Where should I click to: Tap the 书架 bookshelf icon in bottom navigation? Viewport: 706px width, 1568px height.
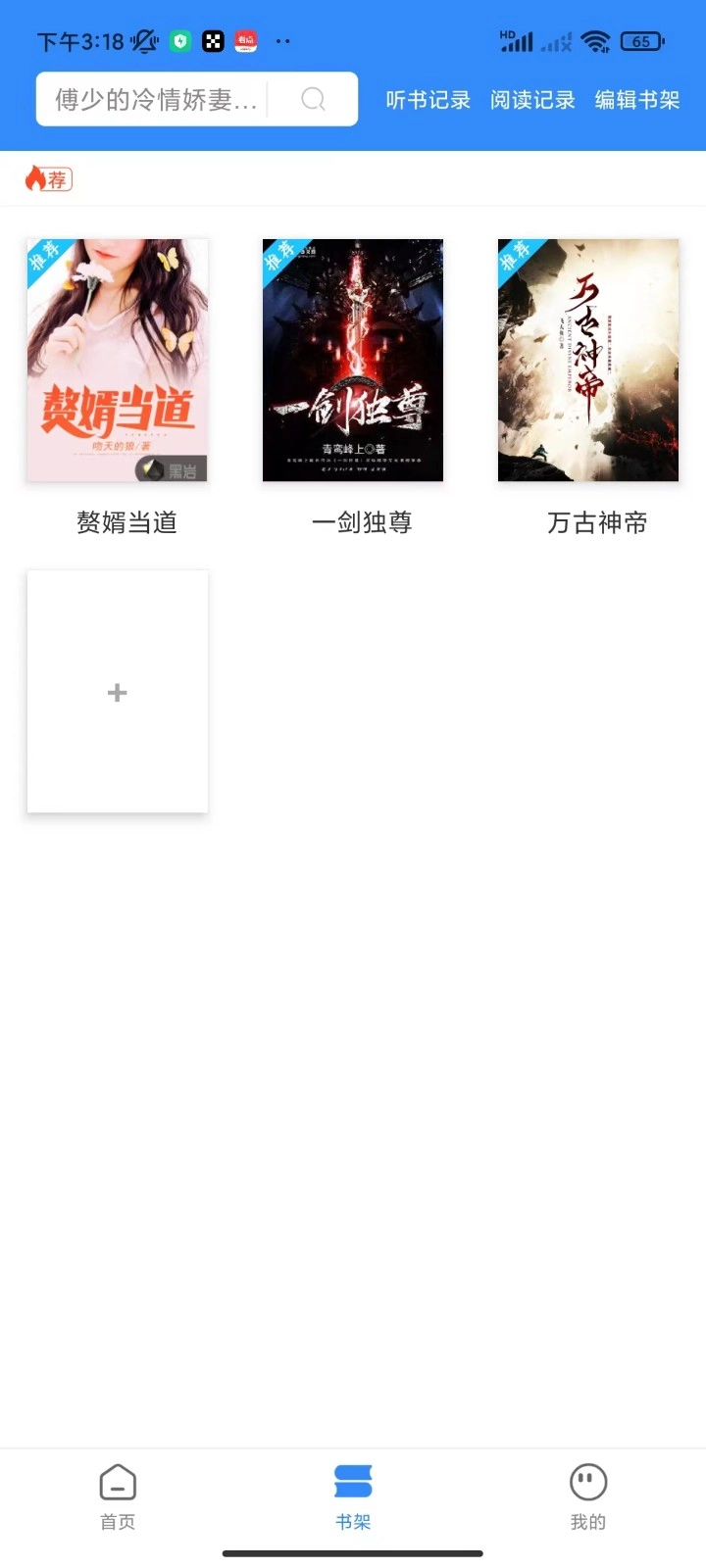[x=352, y=1483]
